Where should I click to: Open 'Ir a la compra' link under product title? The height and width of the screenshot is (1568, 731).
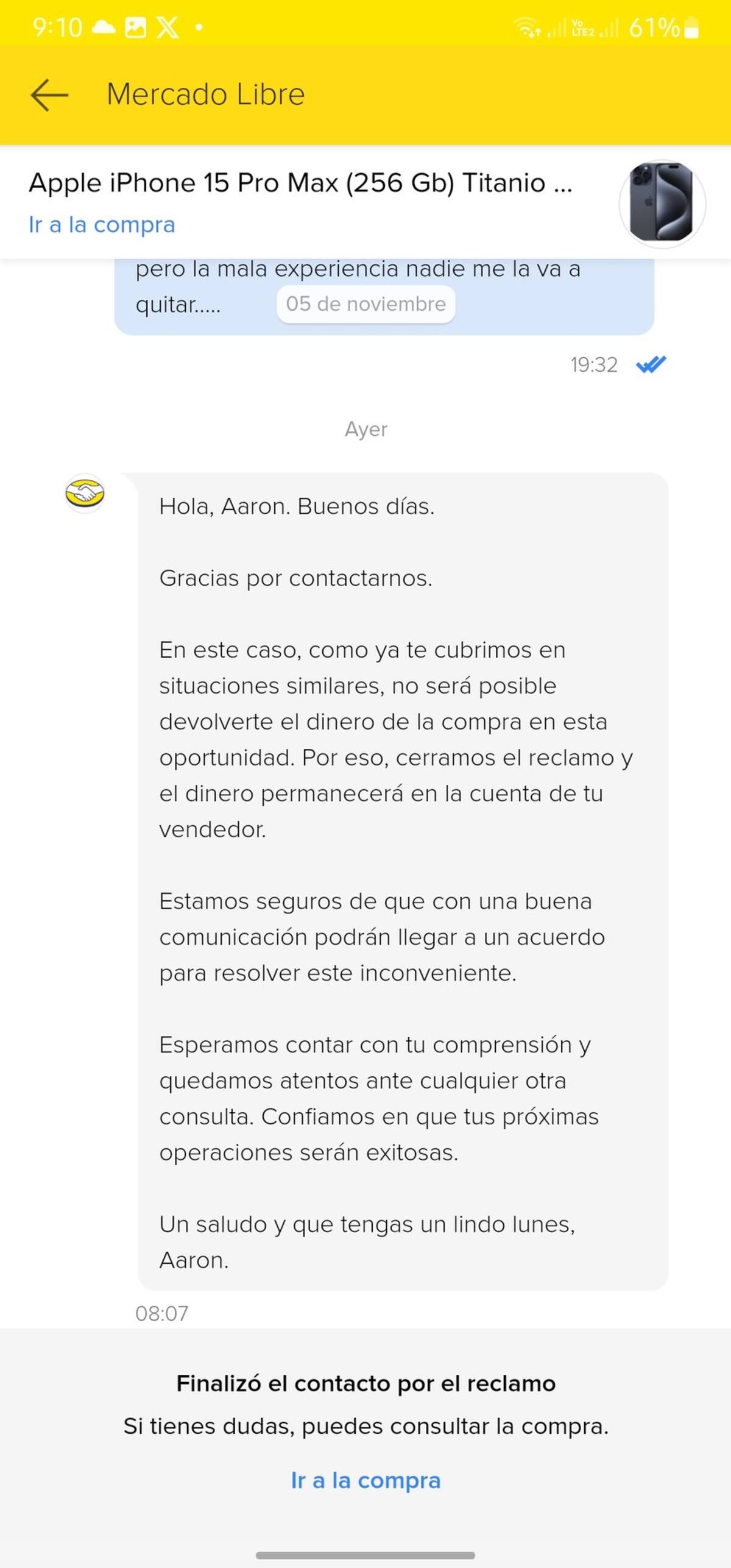102,225
